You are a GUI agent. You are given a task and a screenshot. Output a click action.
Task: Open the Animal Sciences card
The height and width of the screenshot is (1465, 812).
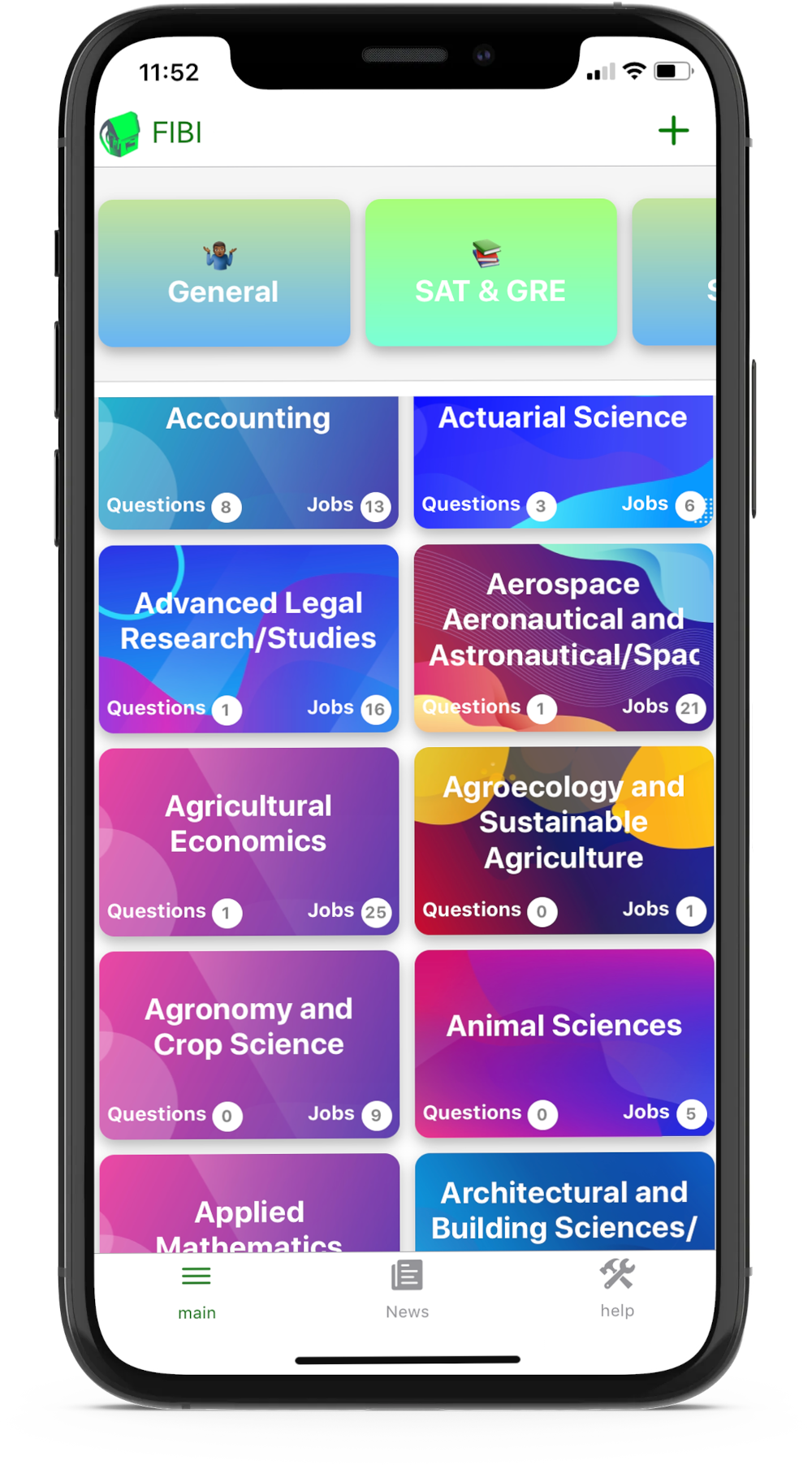[564, 1044]
